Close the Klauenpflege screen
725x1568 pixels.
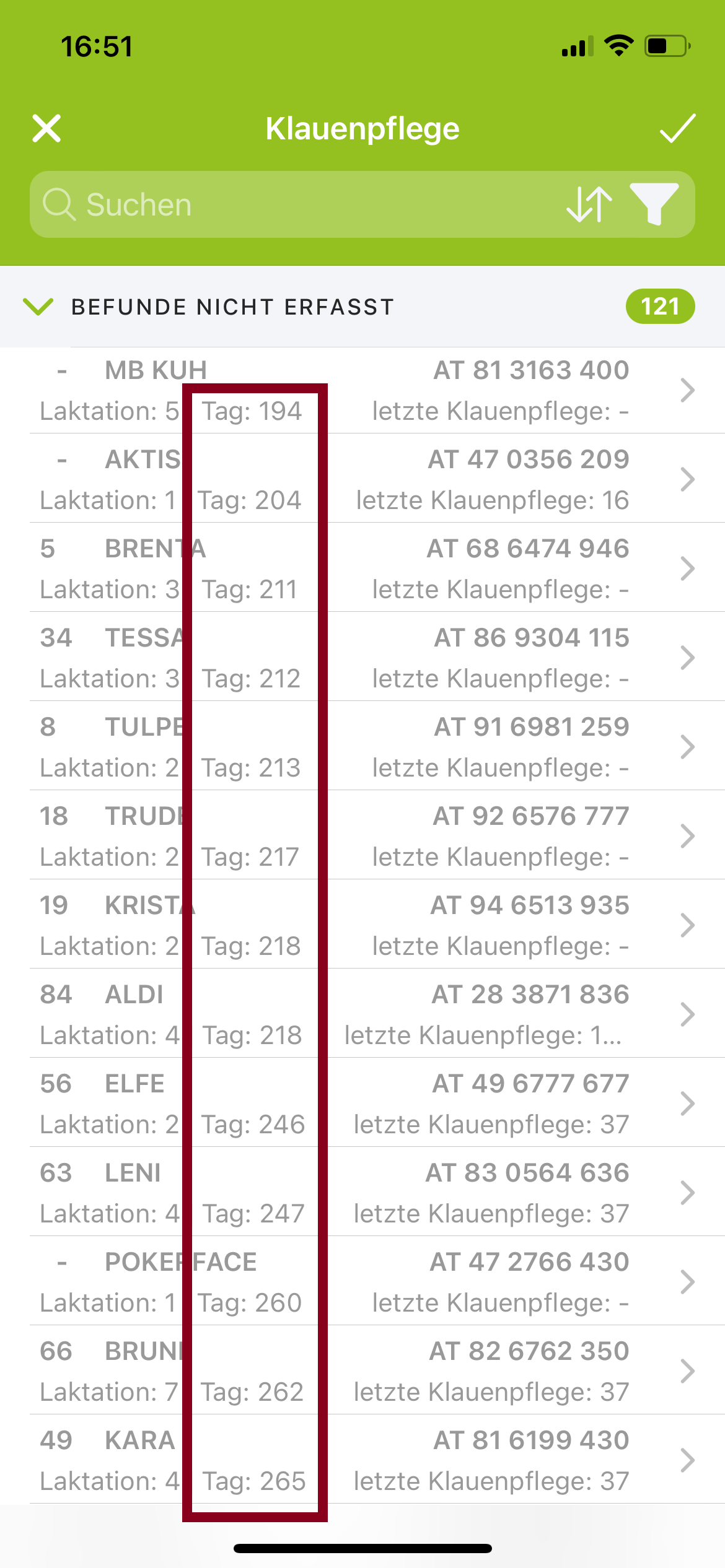point(46,129)
